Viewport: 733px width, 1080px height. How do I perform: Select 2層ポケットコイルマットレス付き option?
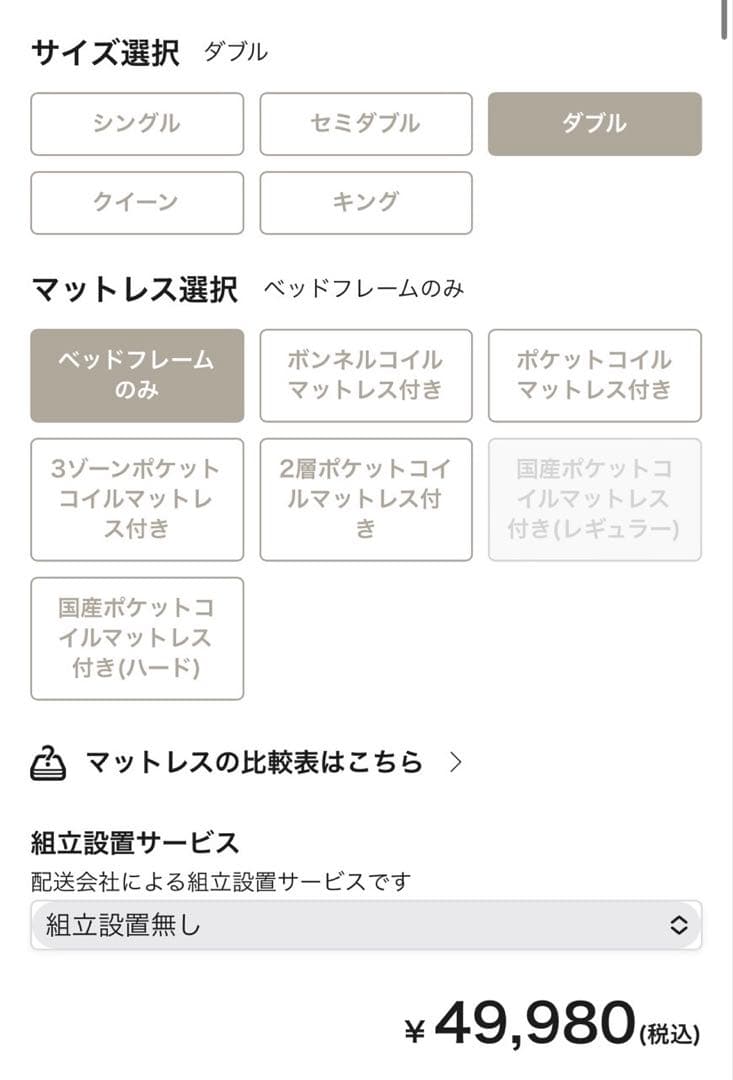tap(366, 499)
